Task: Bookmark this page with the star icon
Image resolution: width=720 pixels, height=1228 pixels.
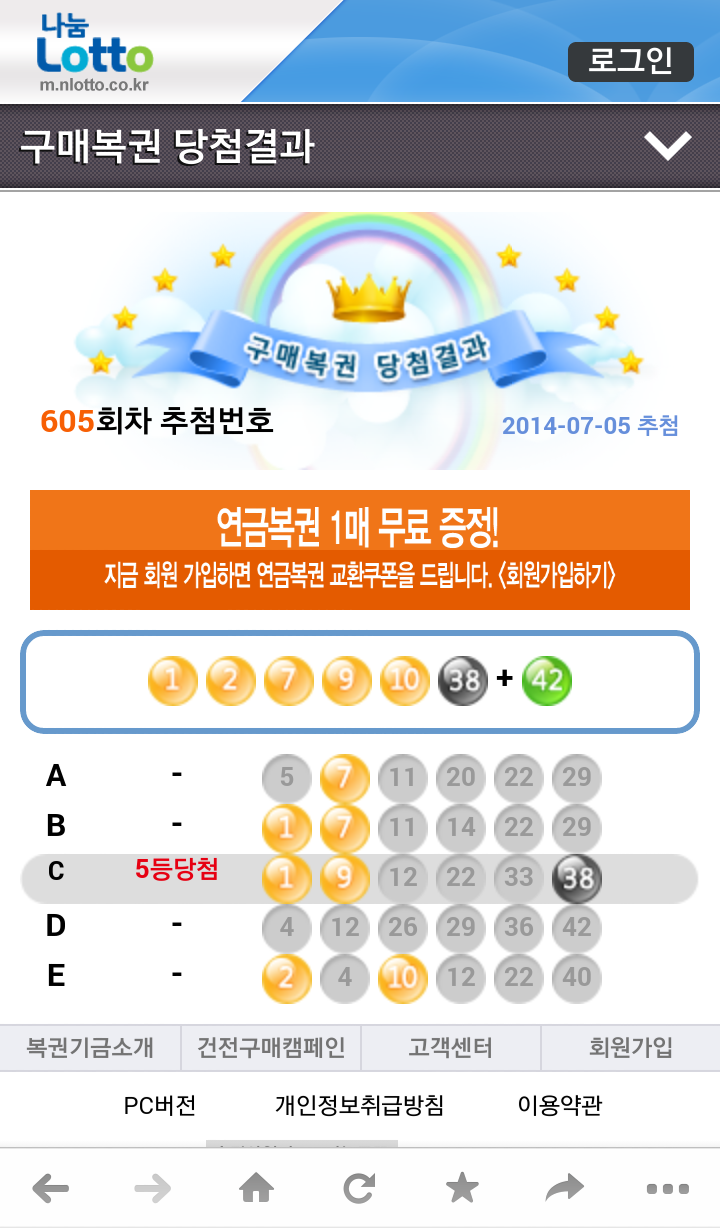Action: 461,1188
